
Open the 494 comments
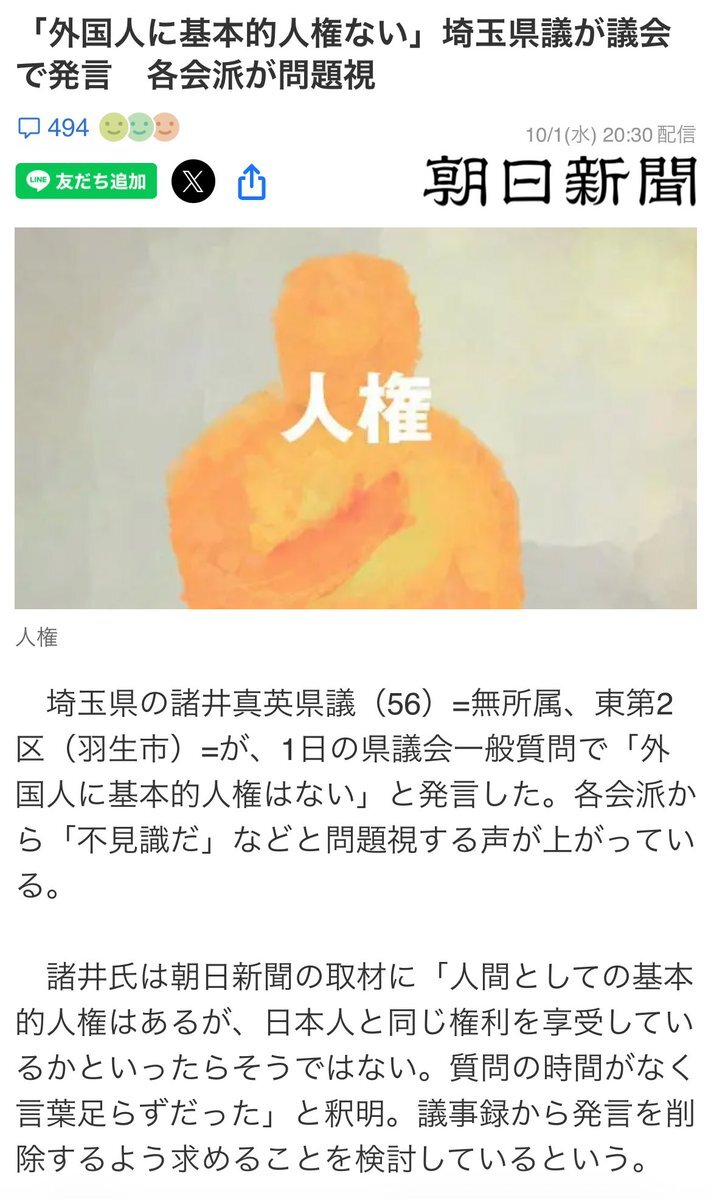click(x=54, y=128)
